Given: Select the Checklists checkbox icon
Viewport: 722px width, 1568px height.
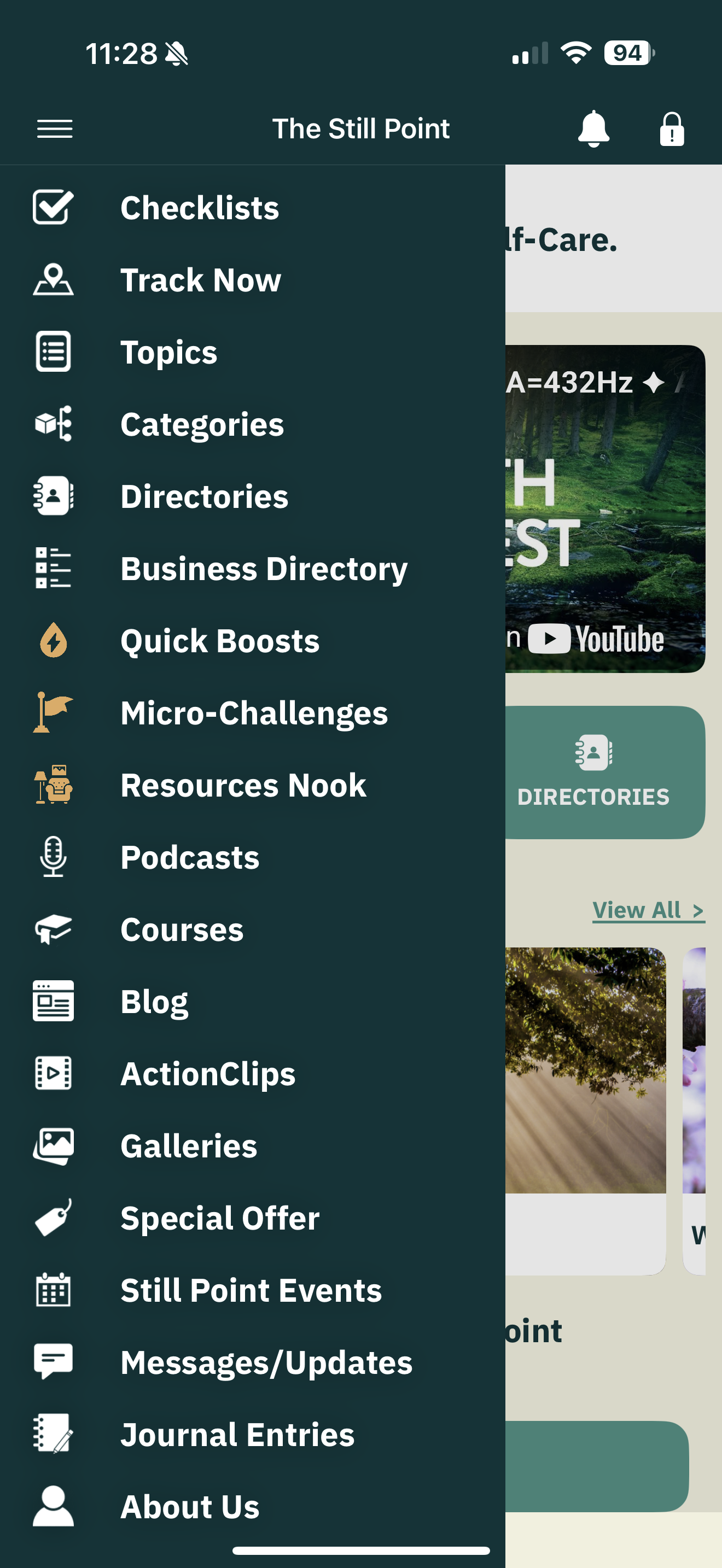Looking at the screenshot, I should pyautogui.click(x=54, y=208).
